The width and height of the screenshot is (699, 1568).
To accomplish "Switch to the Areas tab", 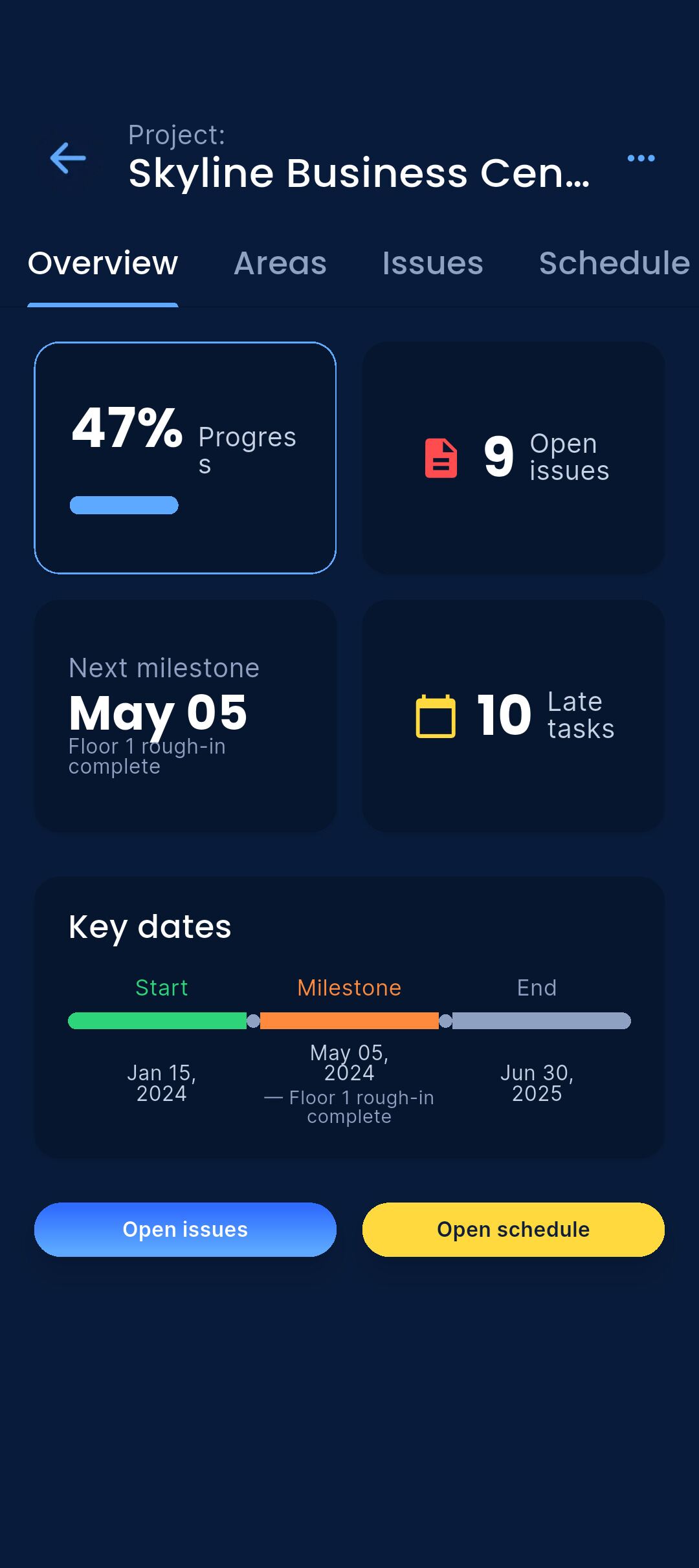I will click(280, 264).
